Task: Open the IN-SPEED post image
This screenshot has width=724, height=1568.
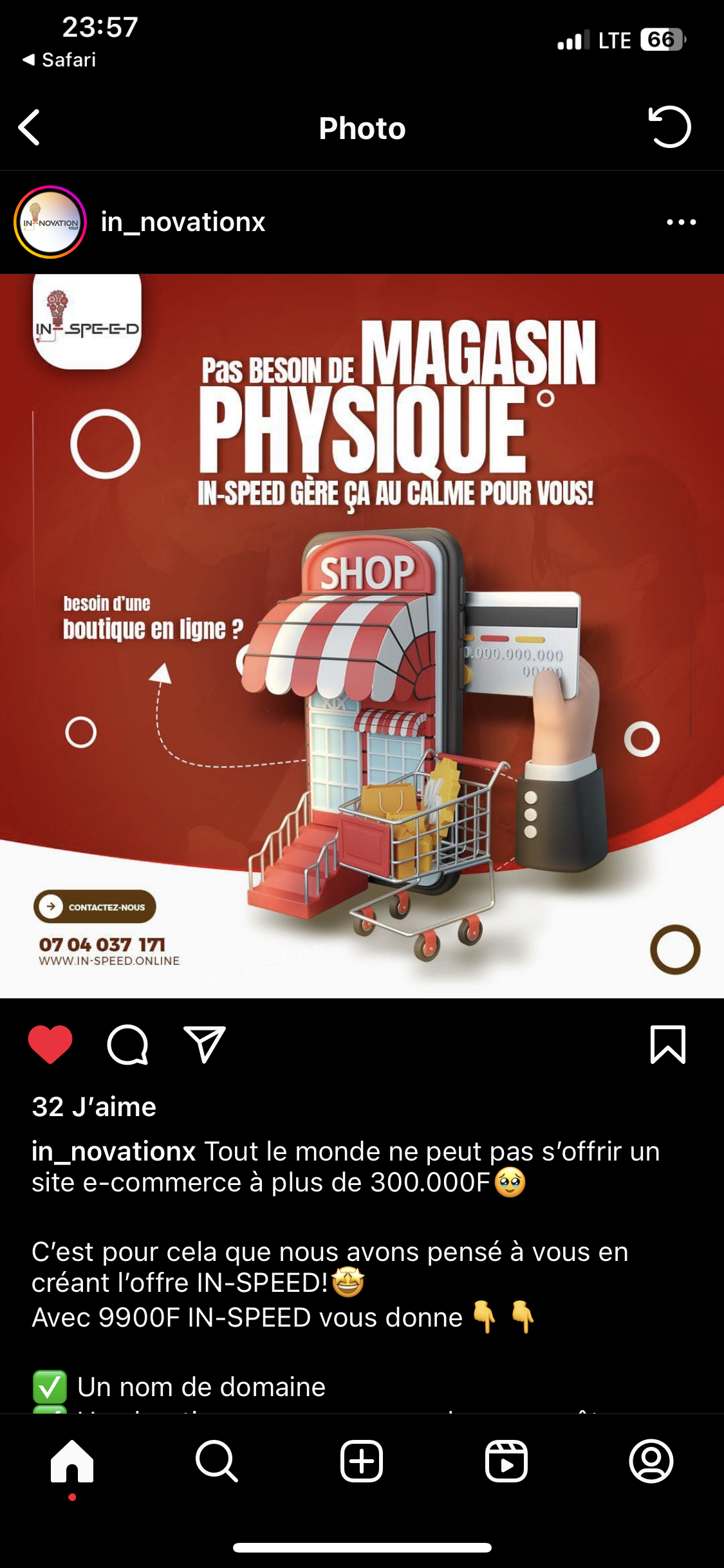Action: [362, 636]
